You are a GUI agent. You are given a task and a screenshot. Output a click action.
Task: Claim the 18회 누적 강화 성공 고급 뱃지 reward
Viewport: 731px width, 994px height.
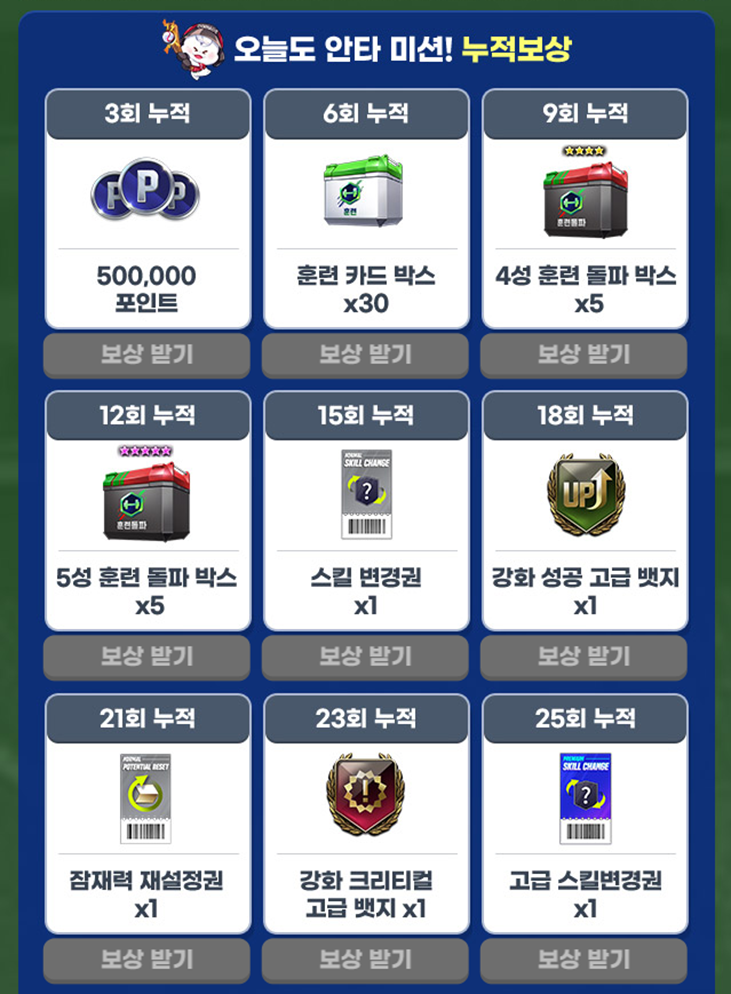(x=584, y=657)
